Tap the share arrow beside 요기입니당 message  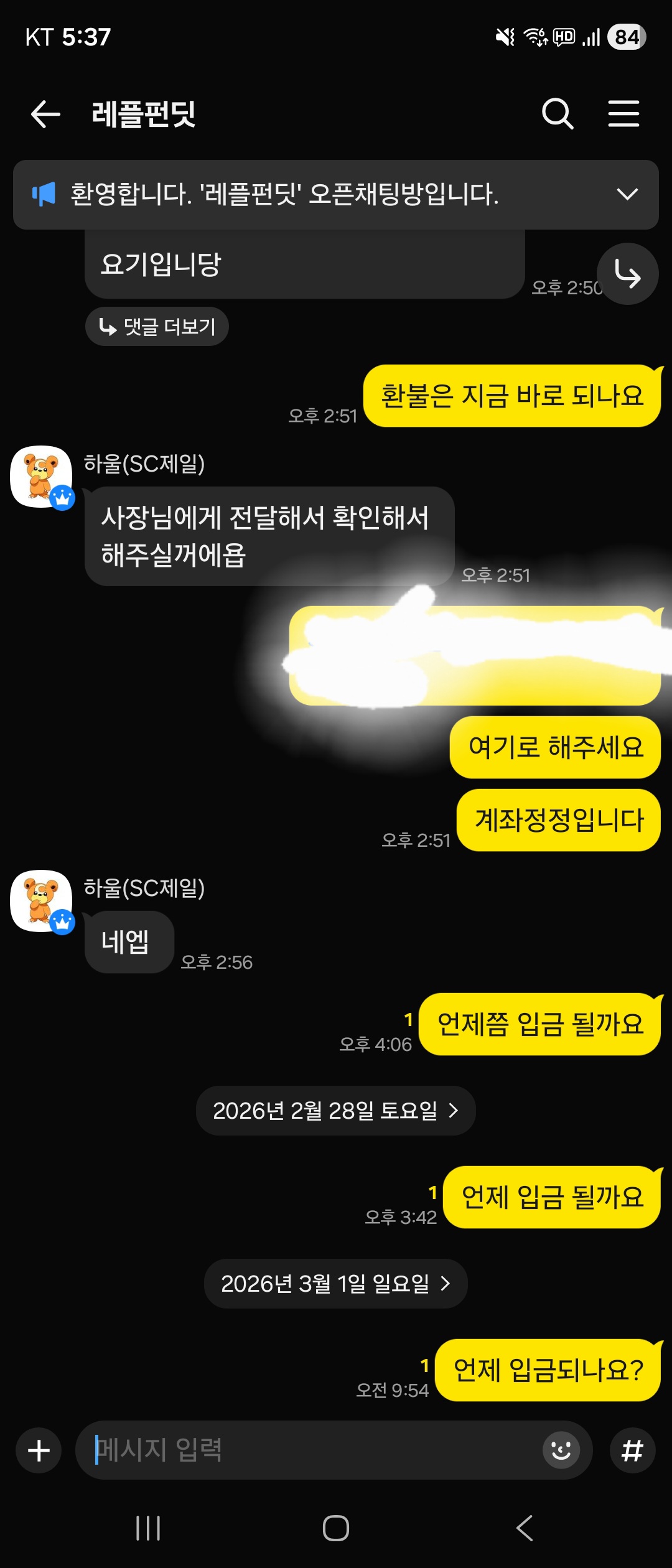[627, 274]
